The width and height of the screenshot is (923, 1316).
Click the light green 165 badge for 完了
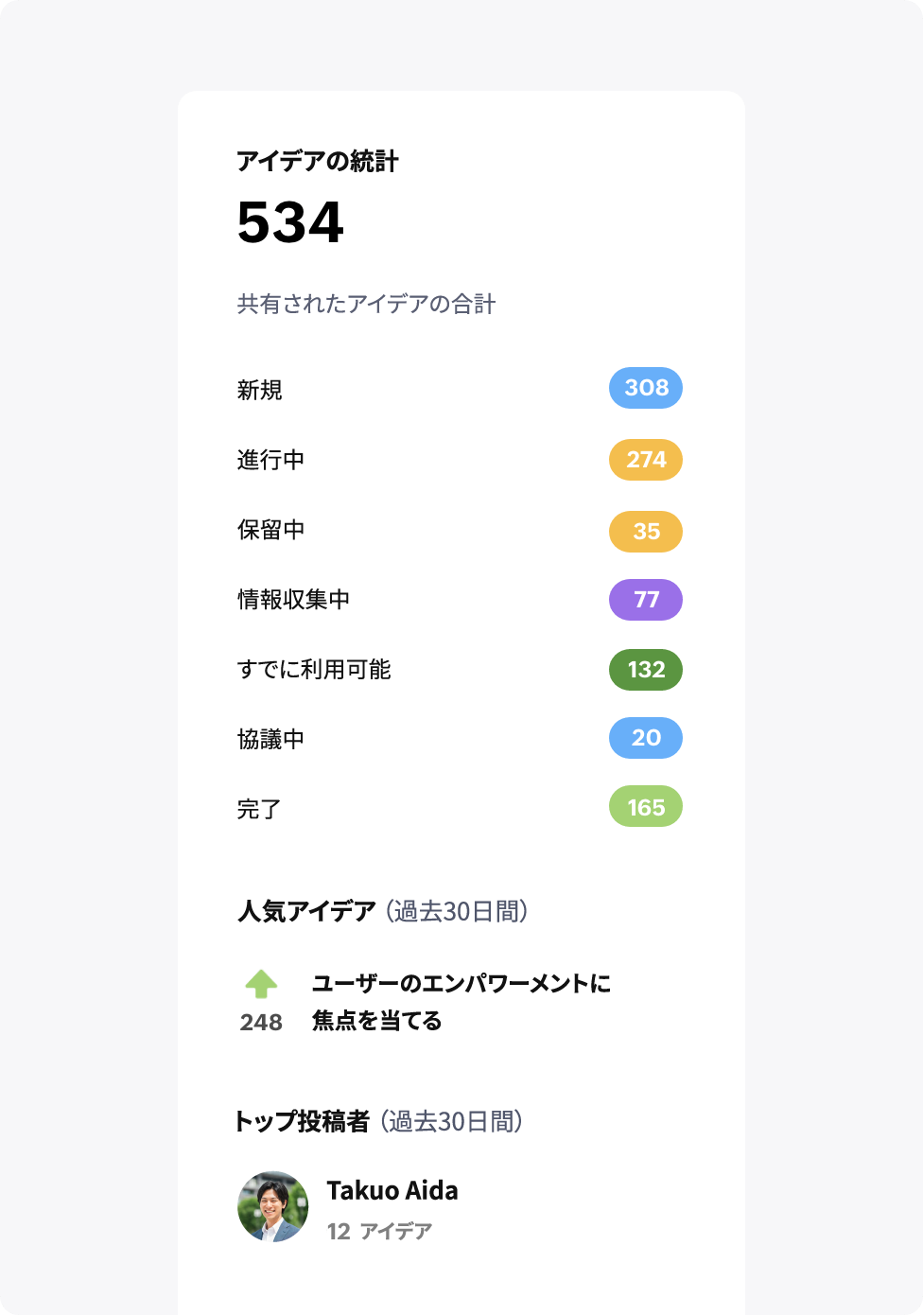pos(645,808)
